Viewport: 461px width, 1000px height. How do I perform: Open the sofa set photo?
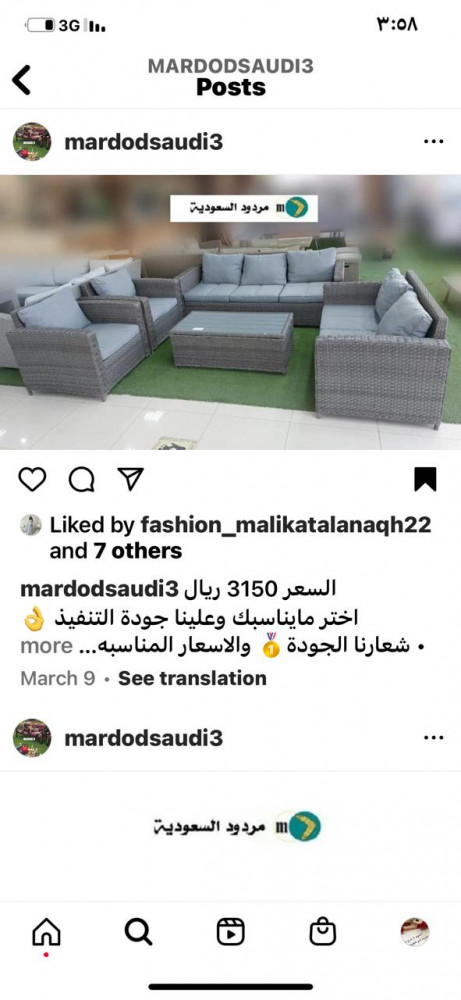pyautogui.click(x=230, y=312)
